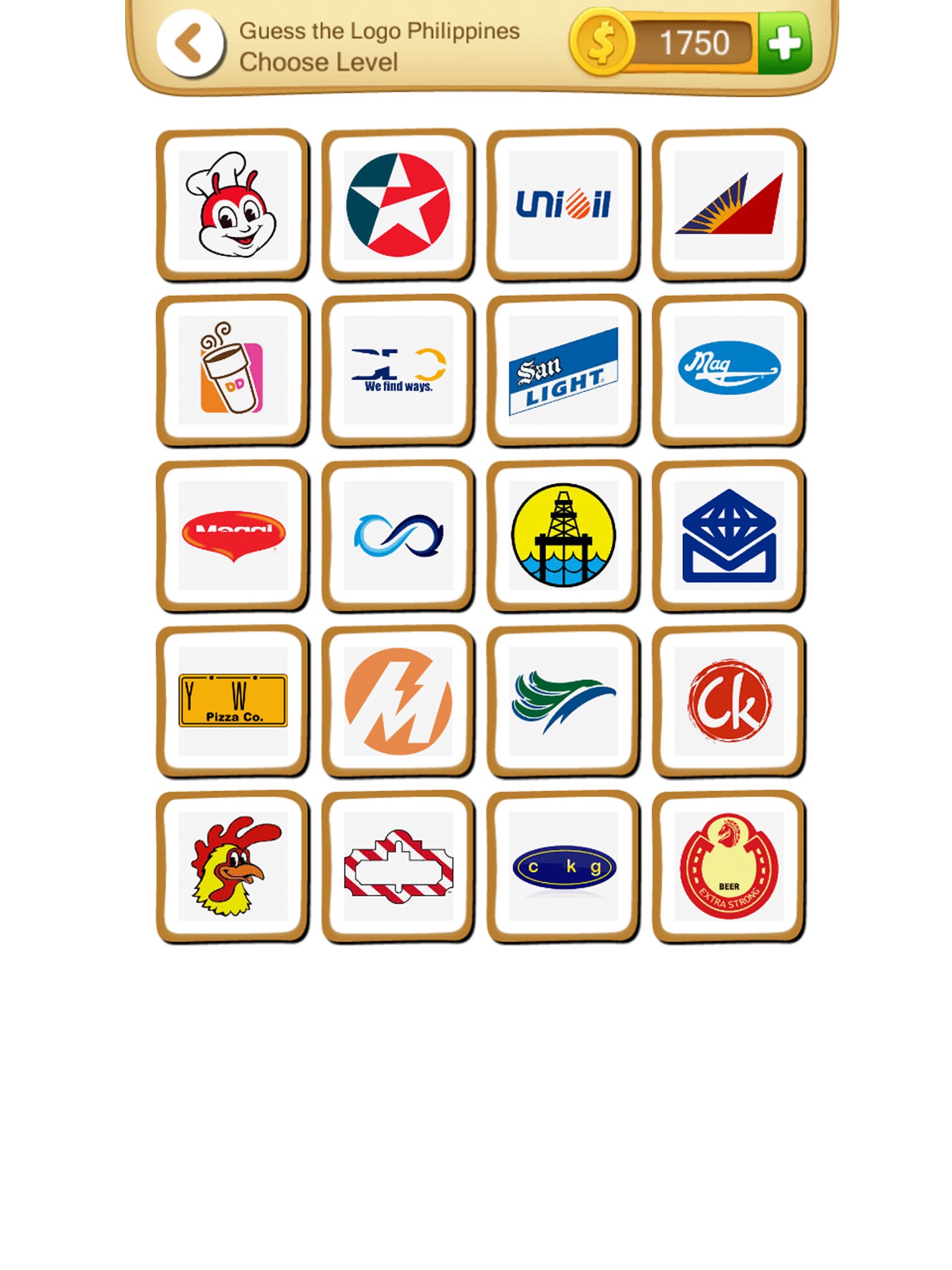Open the blue oval c k g tile
Viewport: 952px width, 1270px height.
(x=563, y=867)
